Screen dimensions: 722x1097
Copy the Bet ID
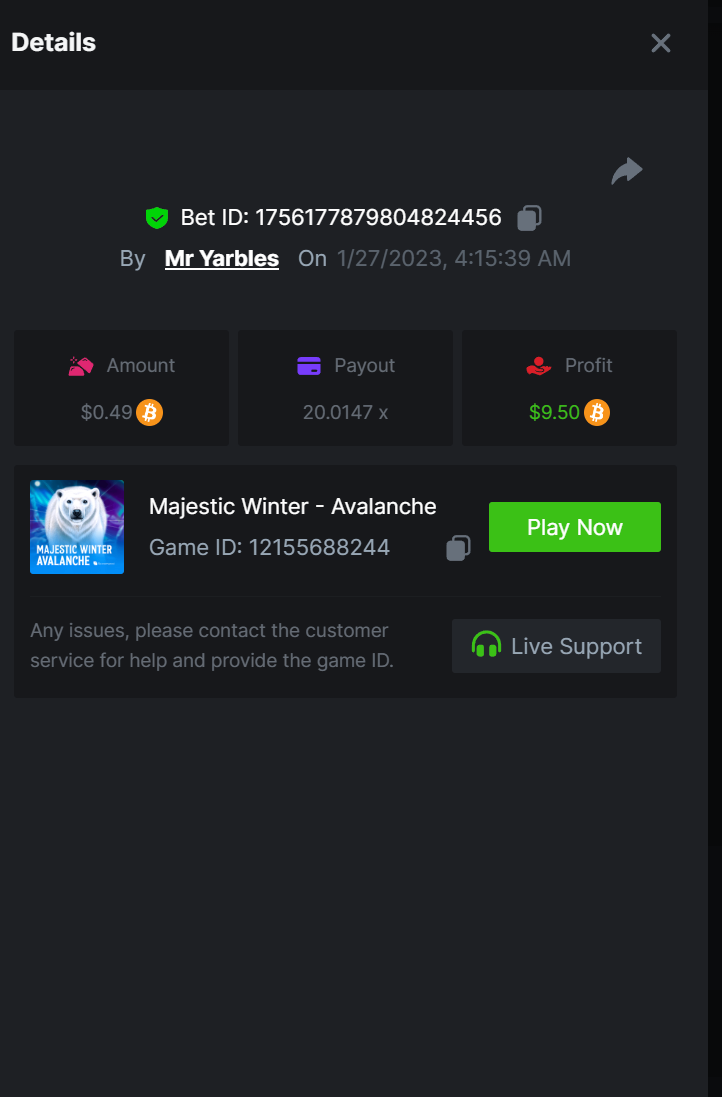[529, 217]
